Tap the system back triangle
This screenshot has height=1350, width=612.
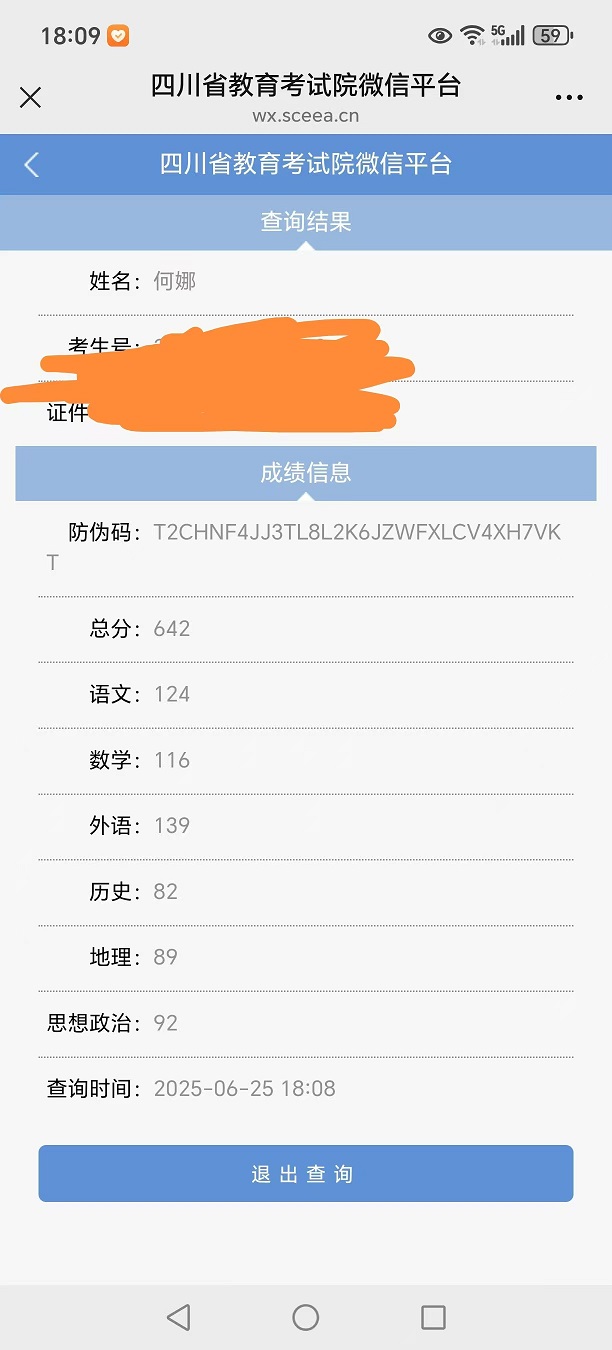click(x=179, y=1317)
